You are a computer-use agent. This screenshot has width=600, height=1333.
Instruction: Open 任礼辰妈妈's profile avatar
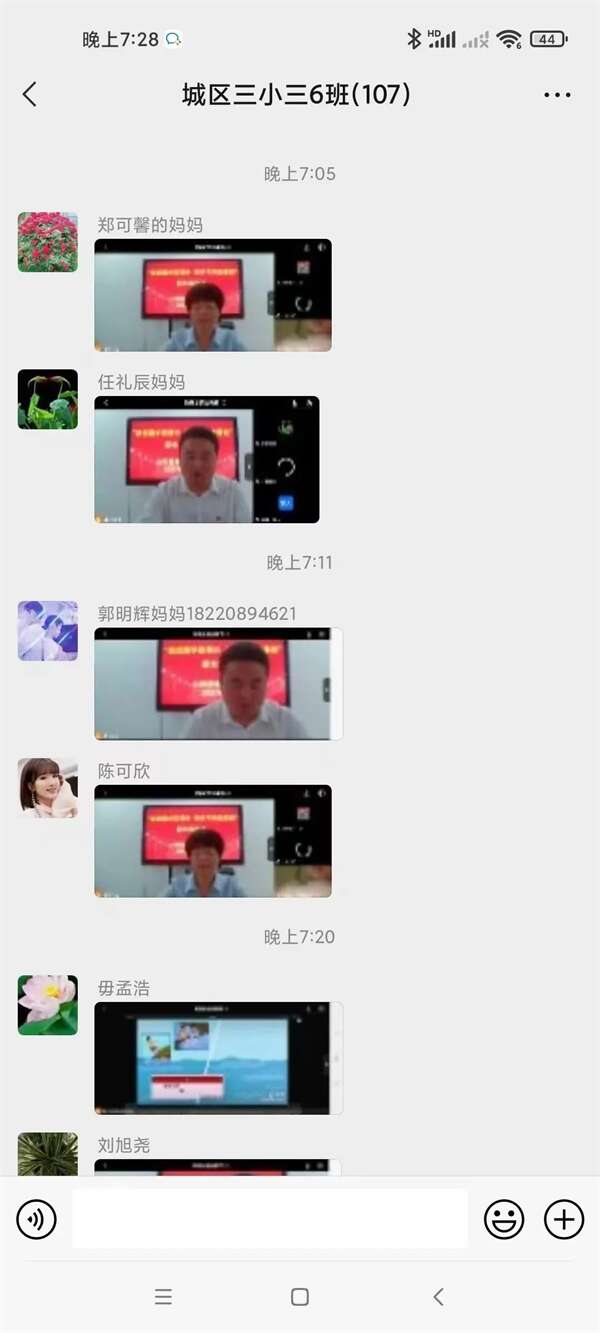click(x=47, y=399)
